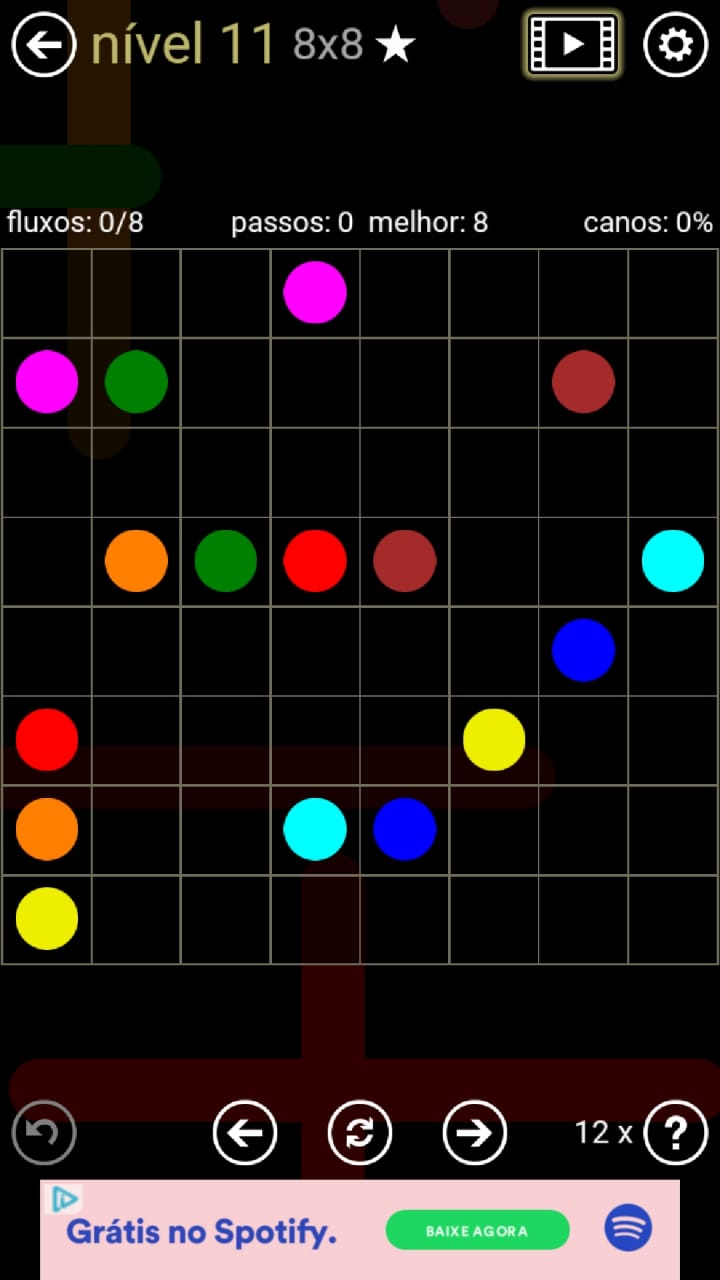Restart the current level
Screen dimensions: 720x1280
[360, 1133]
